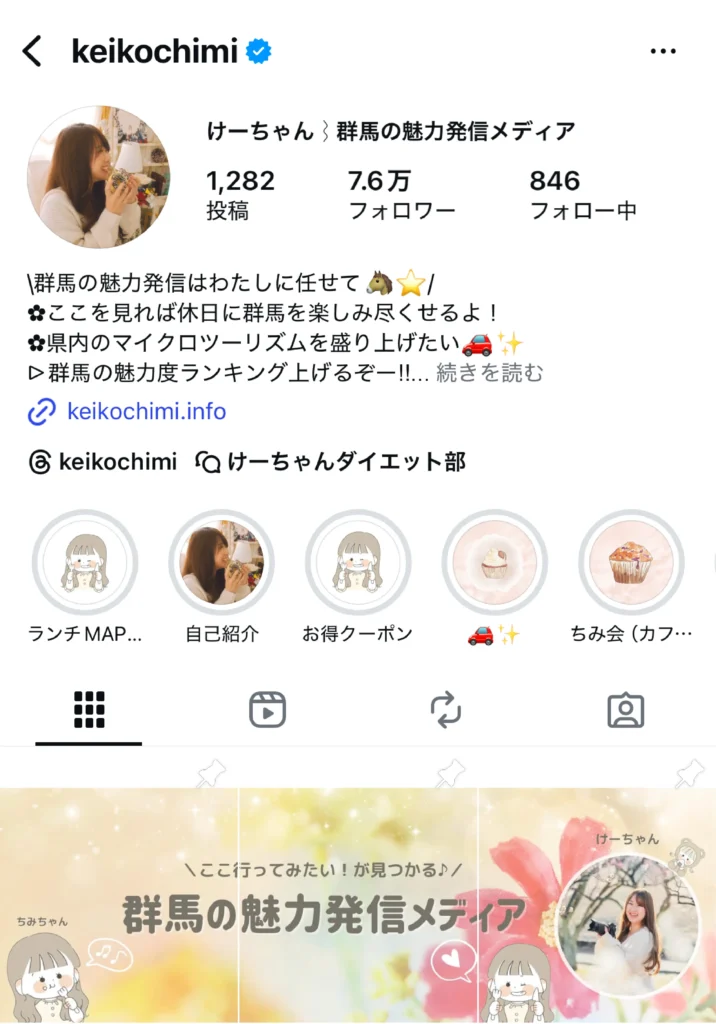Go back using the top arrow
This screenshot has width=716, height=1024.
pos(33,52)
